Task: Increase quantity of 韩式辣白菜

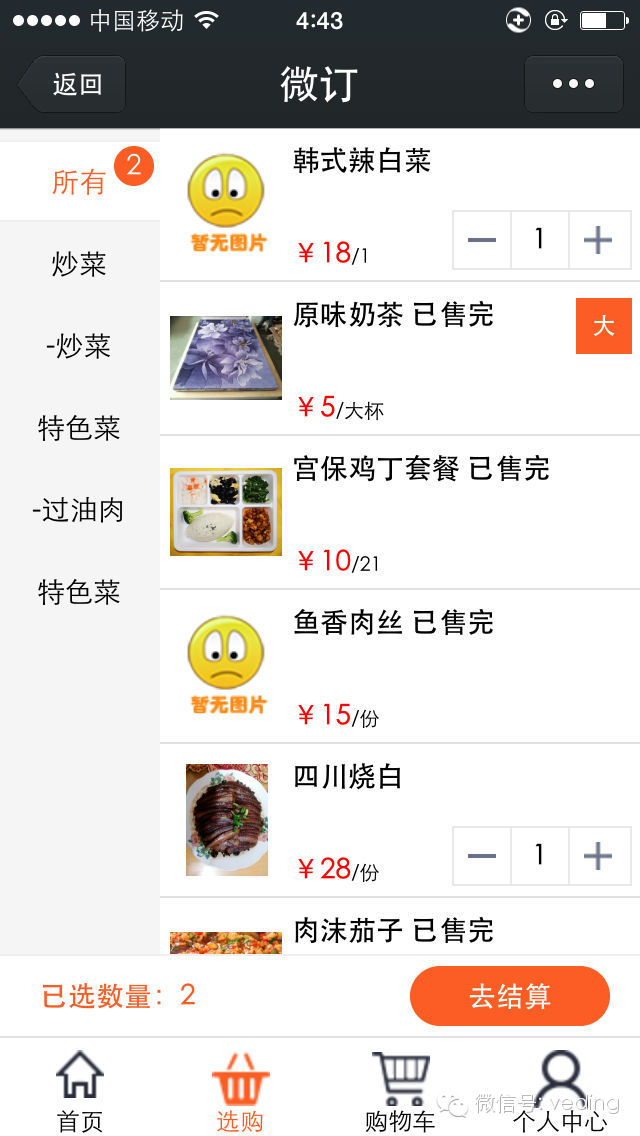Action: [598, 240]
